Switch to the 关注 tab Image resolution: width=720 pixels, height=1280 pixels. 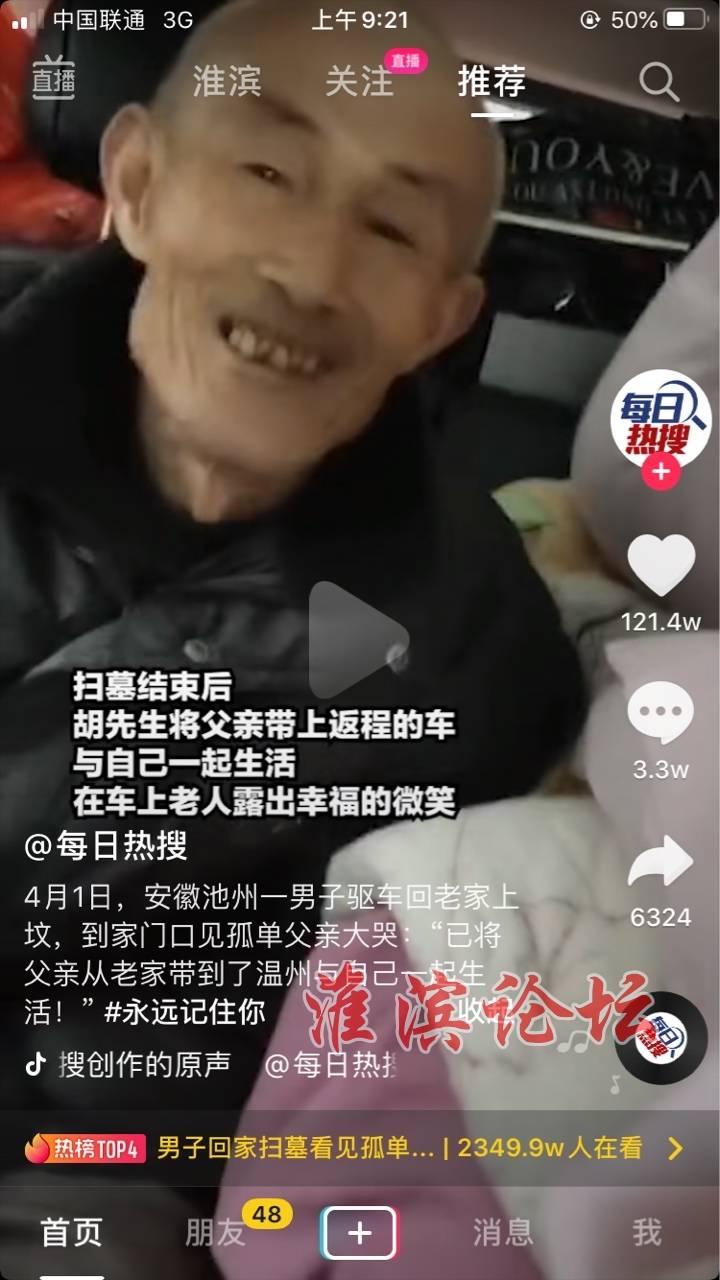coord(359,83)
